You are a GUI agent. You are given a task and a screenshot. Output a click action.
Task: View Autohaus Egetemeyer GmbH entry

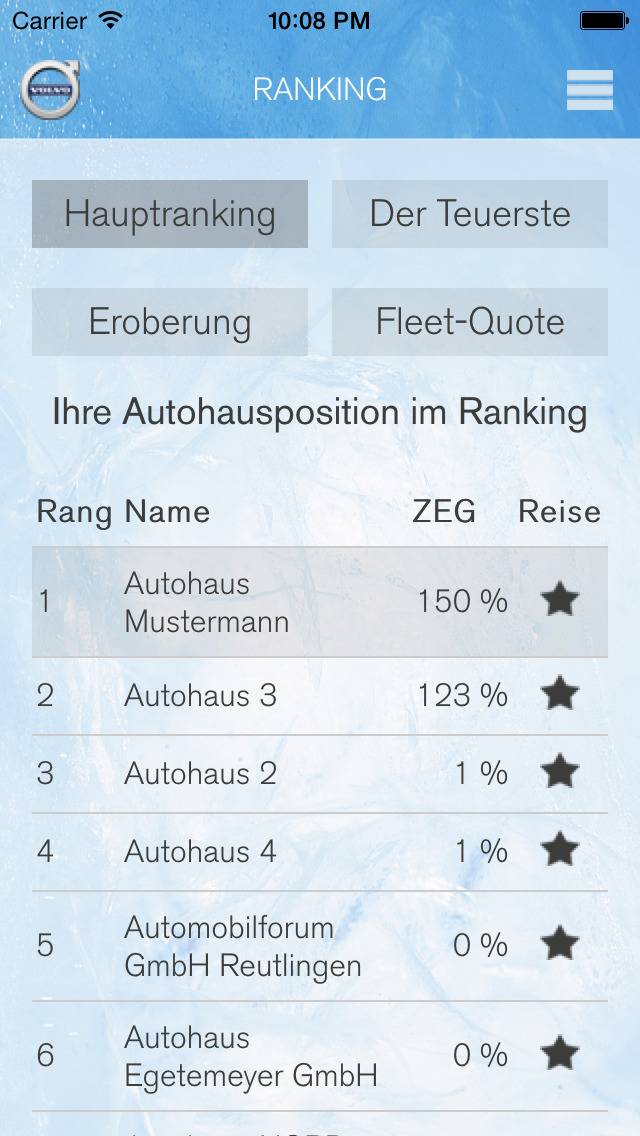click(320, 1056)
